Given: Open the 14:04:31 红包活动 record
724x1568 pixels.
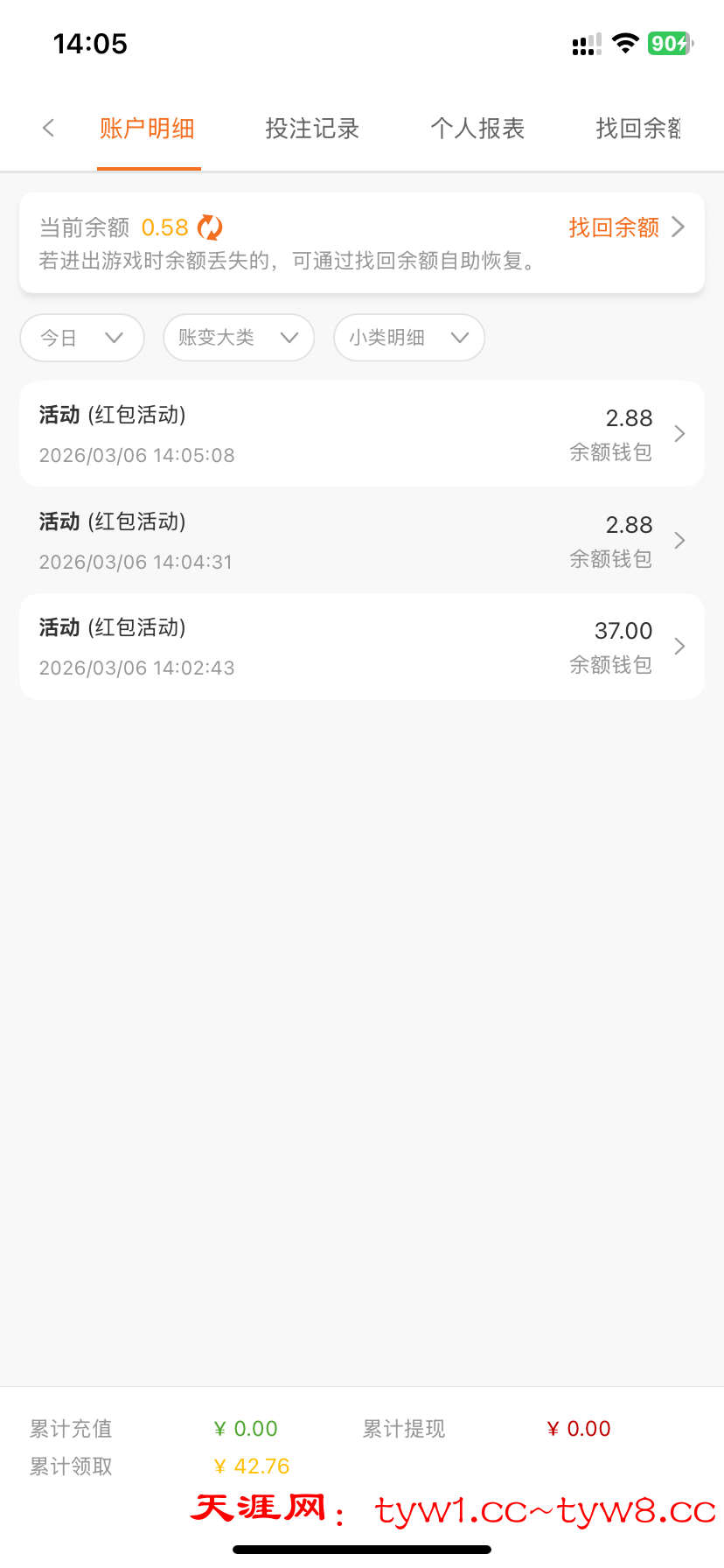Looking at the screenshot, I should point(361,541).
